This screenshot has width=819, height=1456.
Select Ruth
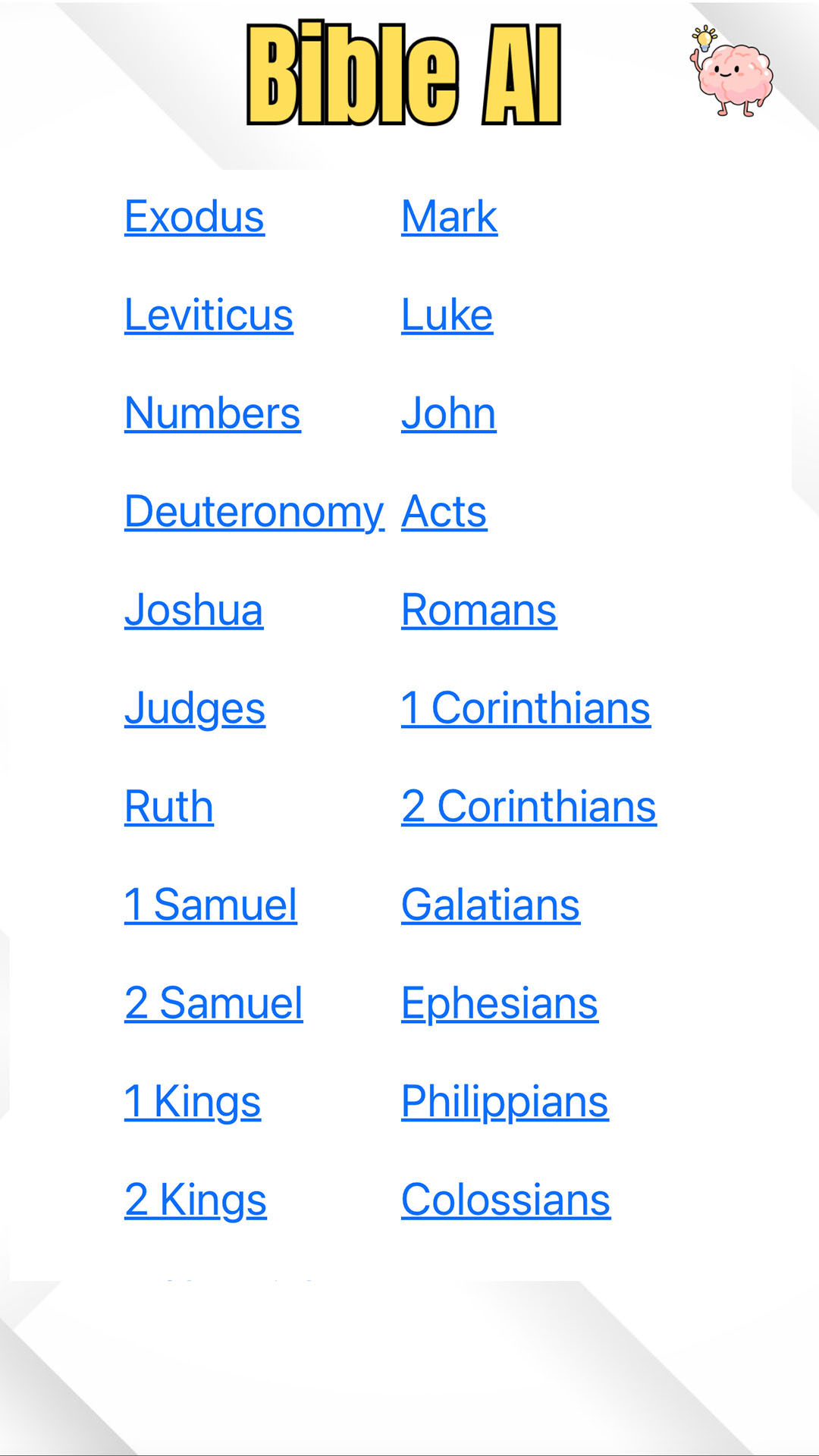pyautogui.click(x=168, y=806)
